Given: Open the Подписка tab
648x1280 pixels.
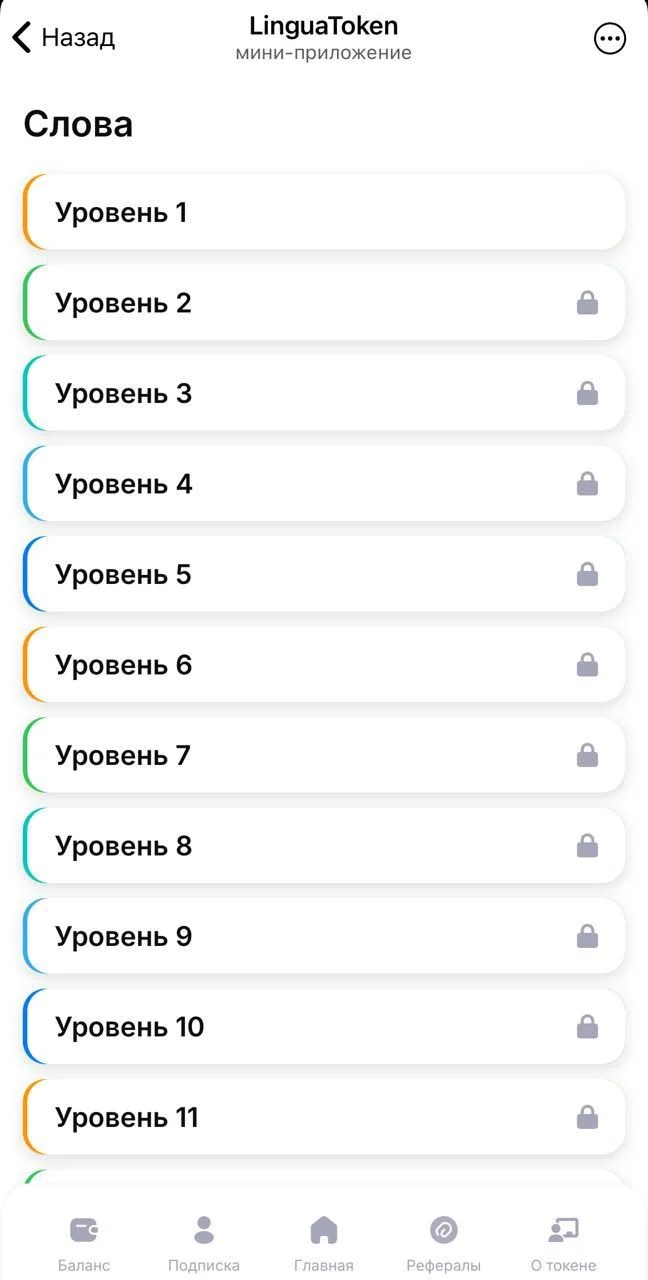Looking at the screenshot, I should (x=204, y=1243).
